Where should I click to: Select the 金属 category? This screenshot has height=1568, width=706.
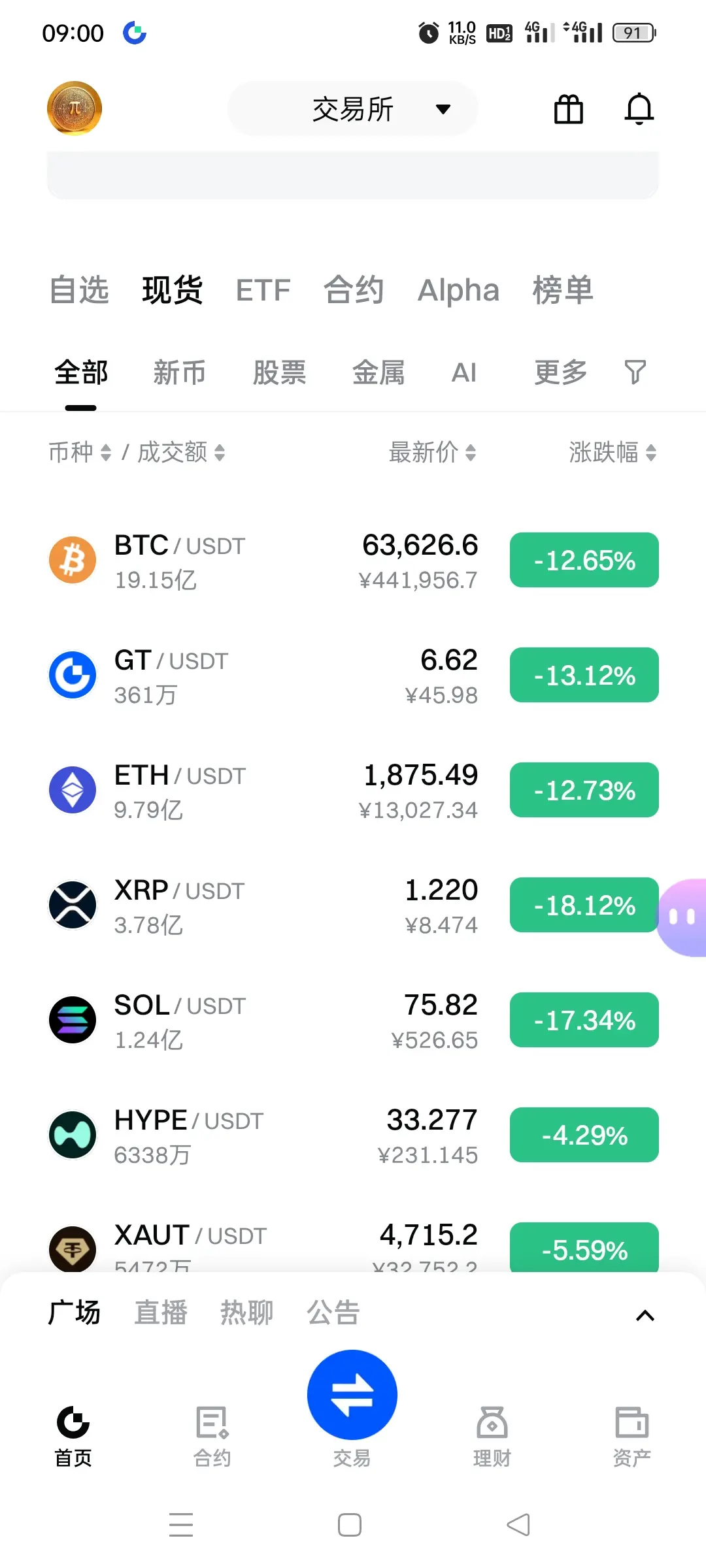[x=378, y=373]
